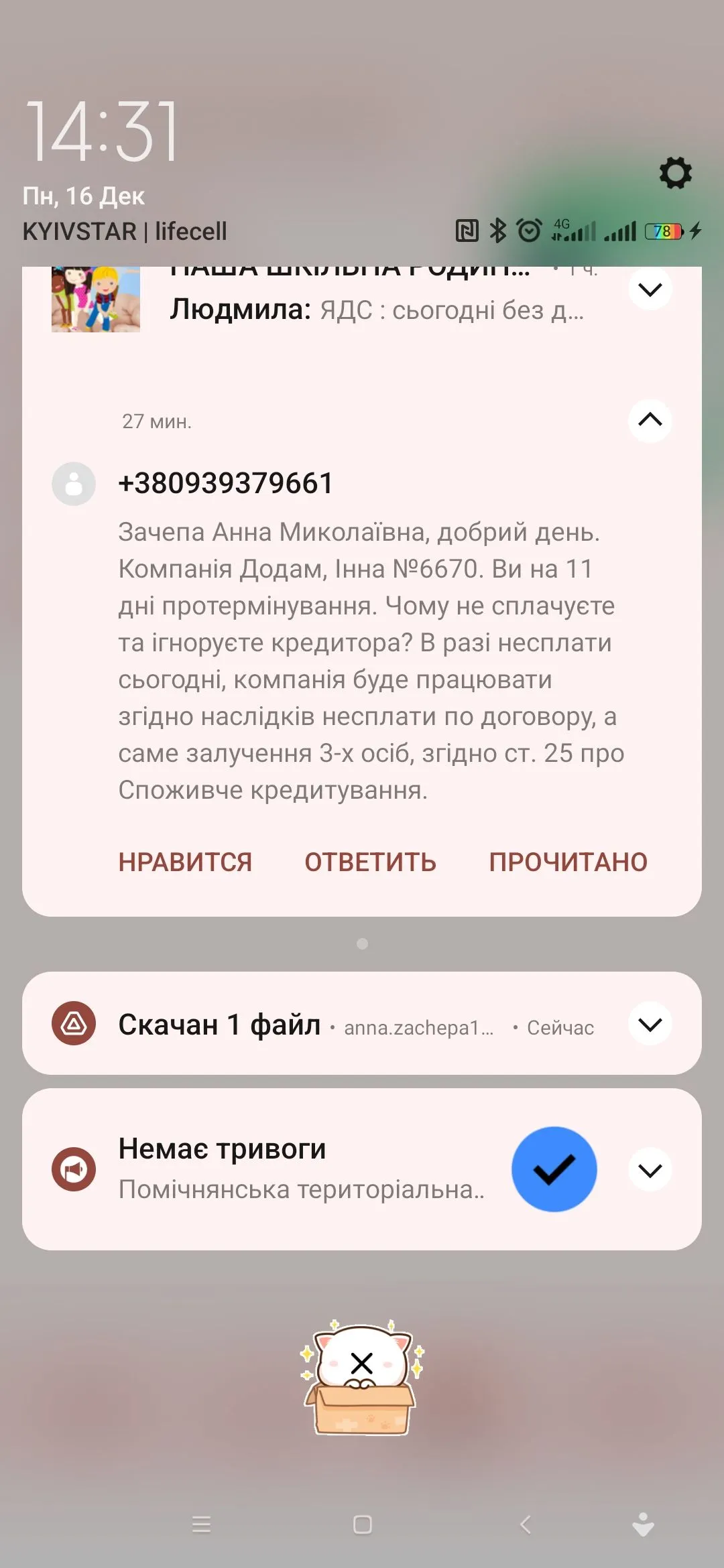Open settings via the gear icon
This screenshot has height=1568, width=724.
coord(675,173)
